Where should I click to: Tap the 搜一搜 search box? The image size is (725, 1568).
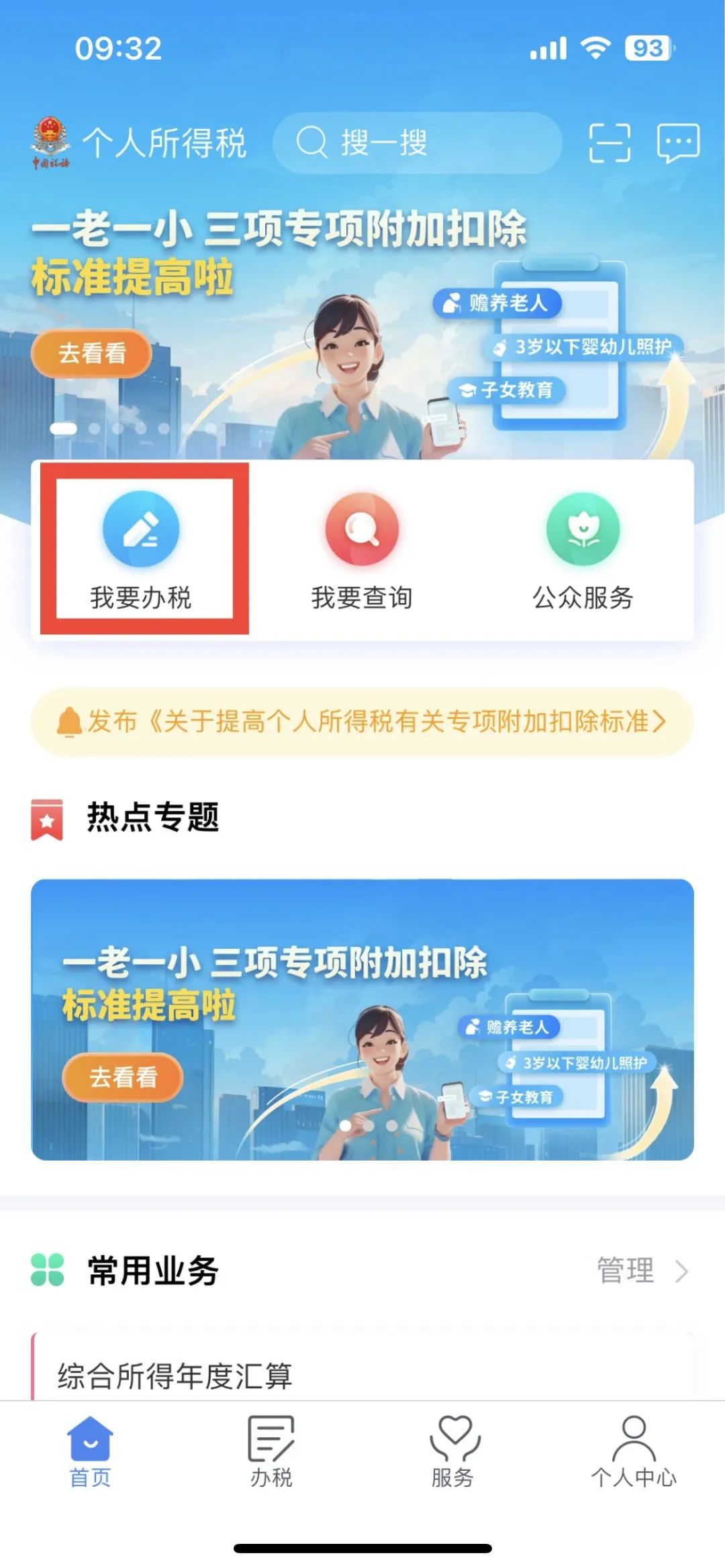pyautogui.click(x=416, y=143)
